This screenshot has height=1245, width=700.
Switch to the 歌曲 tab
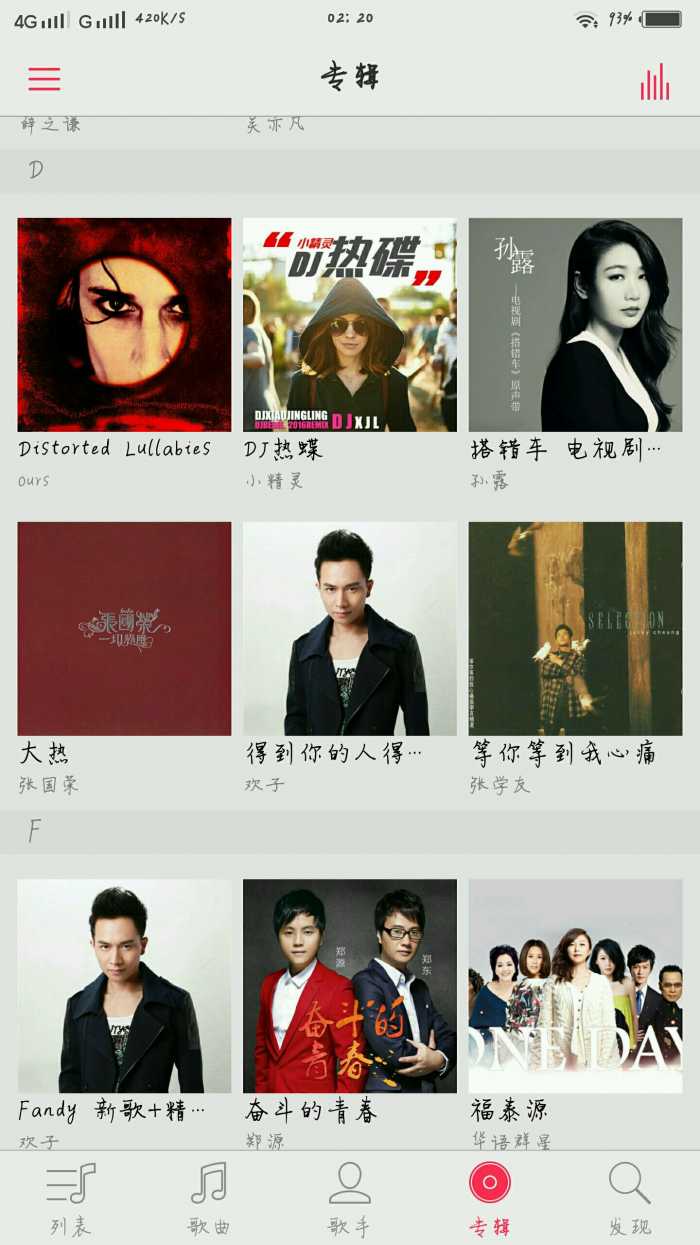(x=210, y=1199)
